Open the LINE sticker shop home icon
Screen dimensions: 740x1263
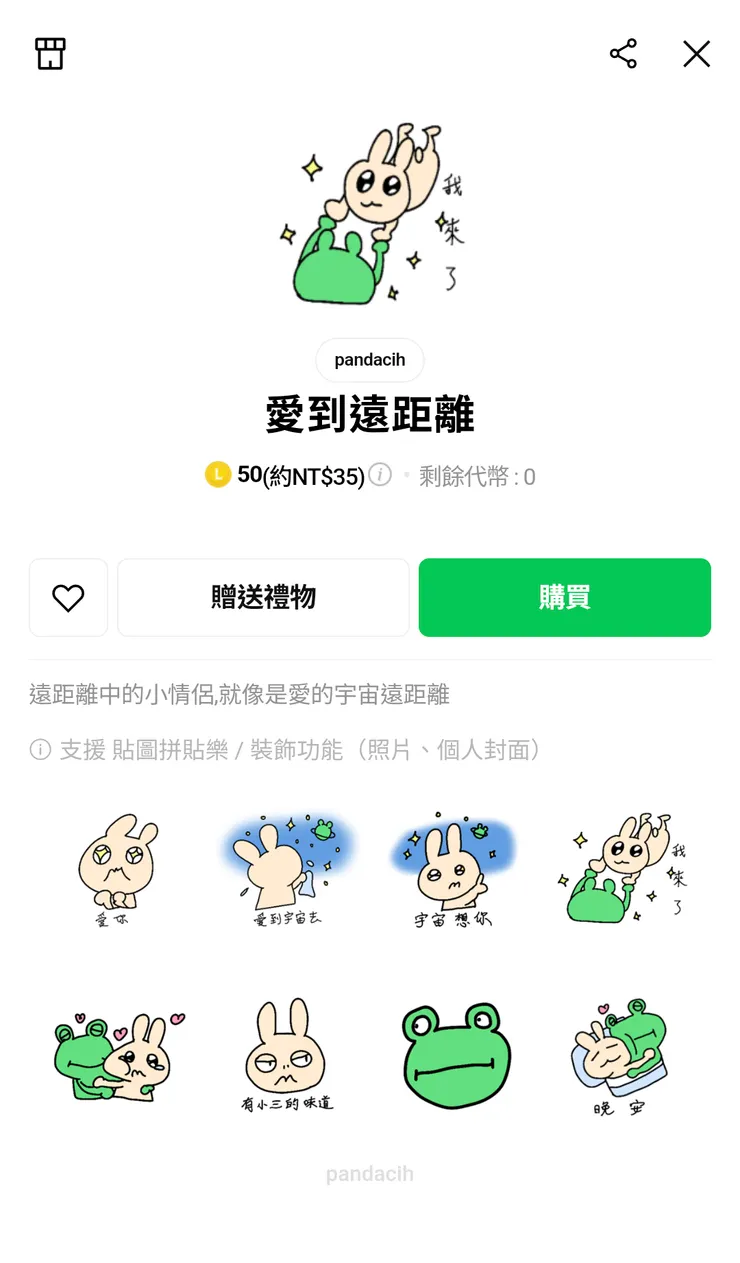48,55
